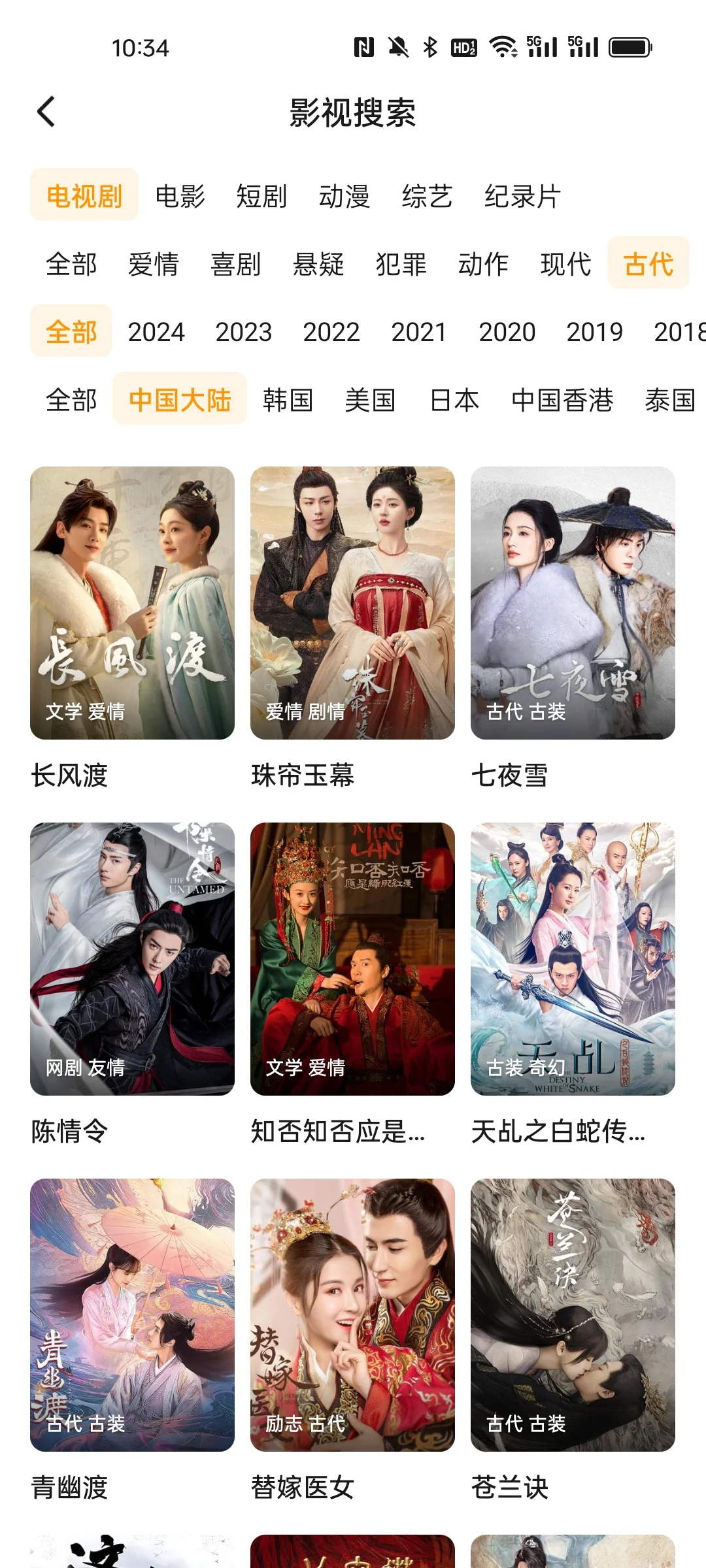Image resolution: width=706 pixels, height=1568 pixels.
Task: Filter by region 韩国
Action: click(x=288, y=400)
